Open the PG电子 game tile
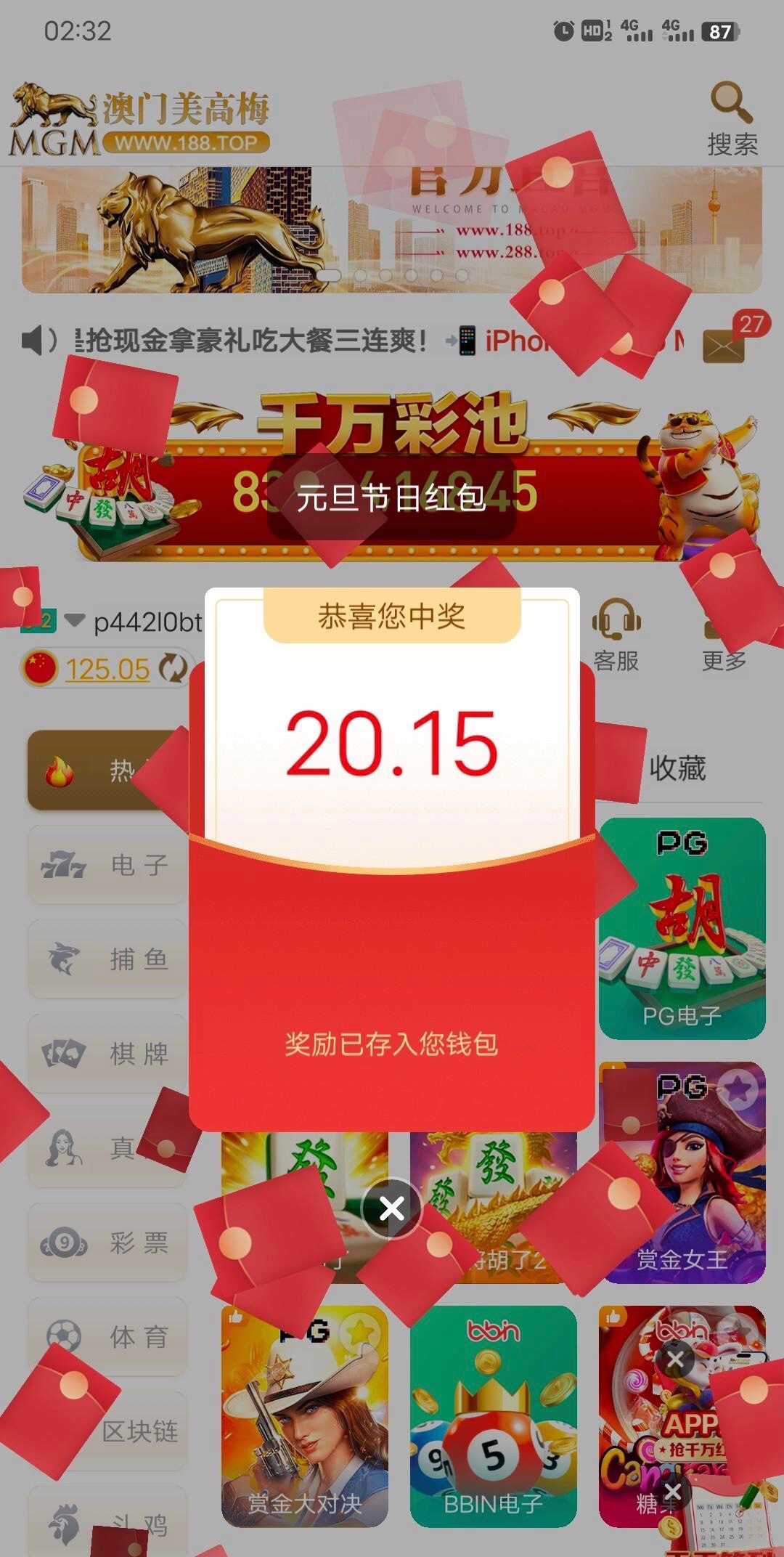This screenshot has width=784, height=1557. 682,928
